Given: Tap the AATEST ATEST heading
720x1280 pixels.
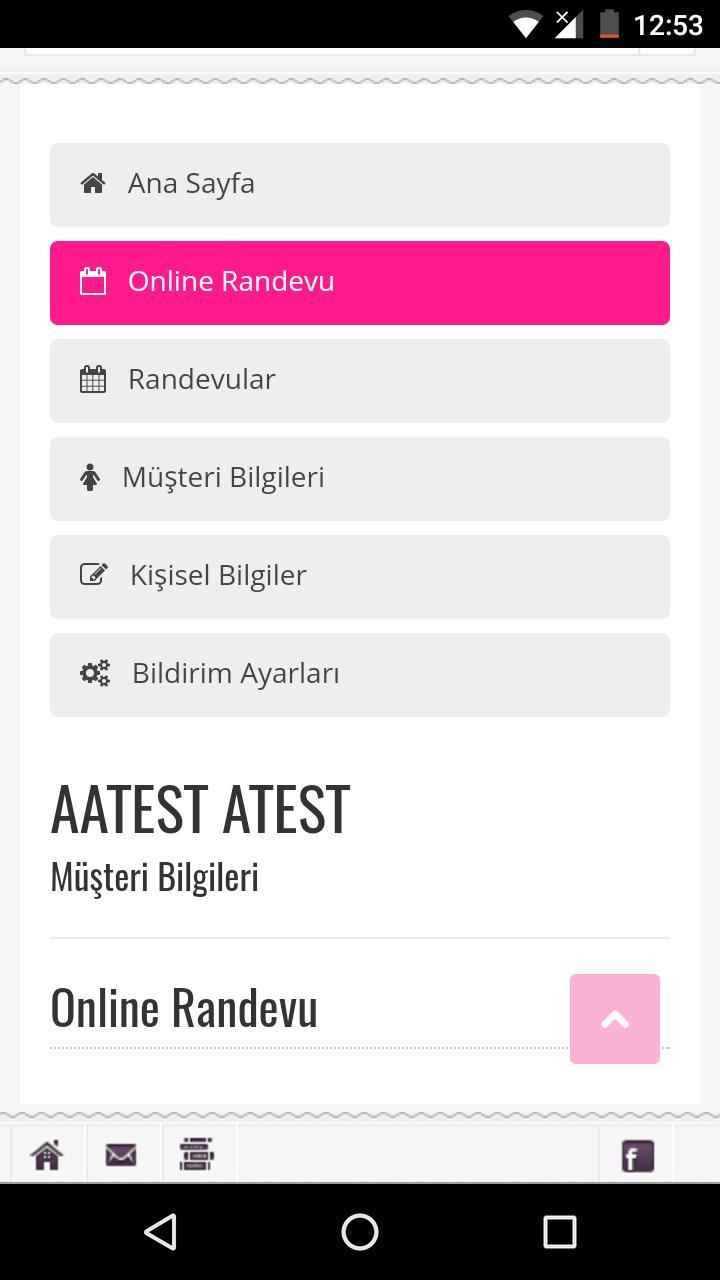Looking at the screenshot, I should (x=200, y=808).
